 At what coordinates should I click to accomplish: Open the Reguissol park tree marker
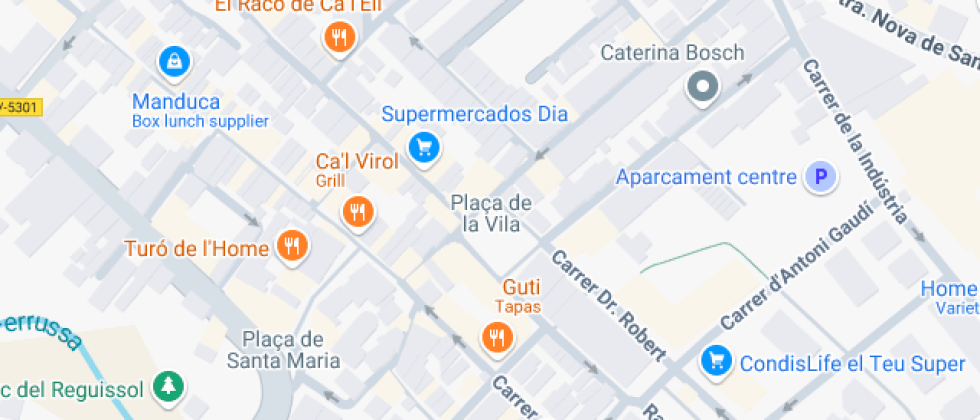coord(169,387)
